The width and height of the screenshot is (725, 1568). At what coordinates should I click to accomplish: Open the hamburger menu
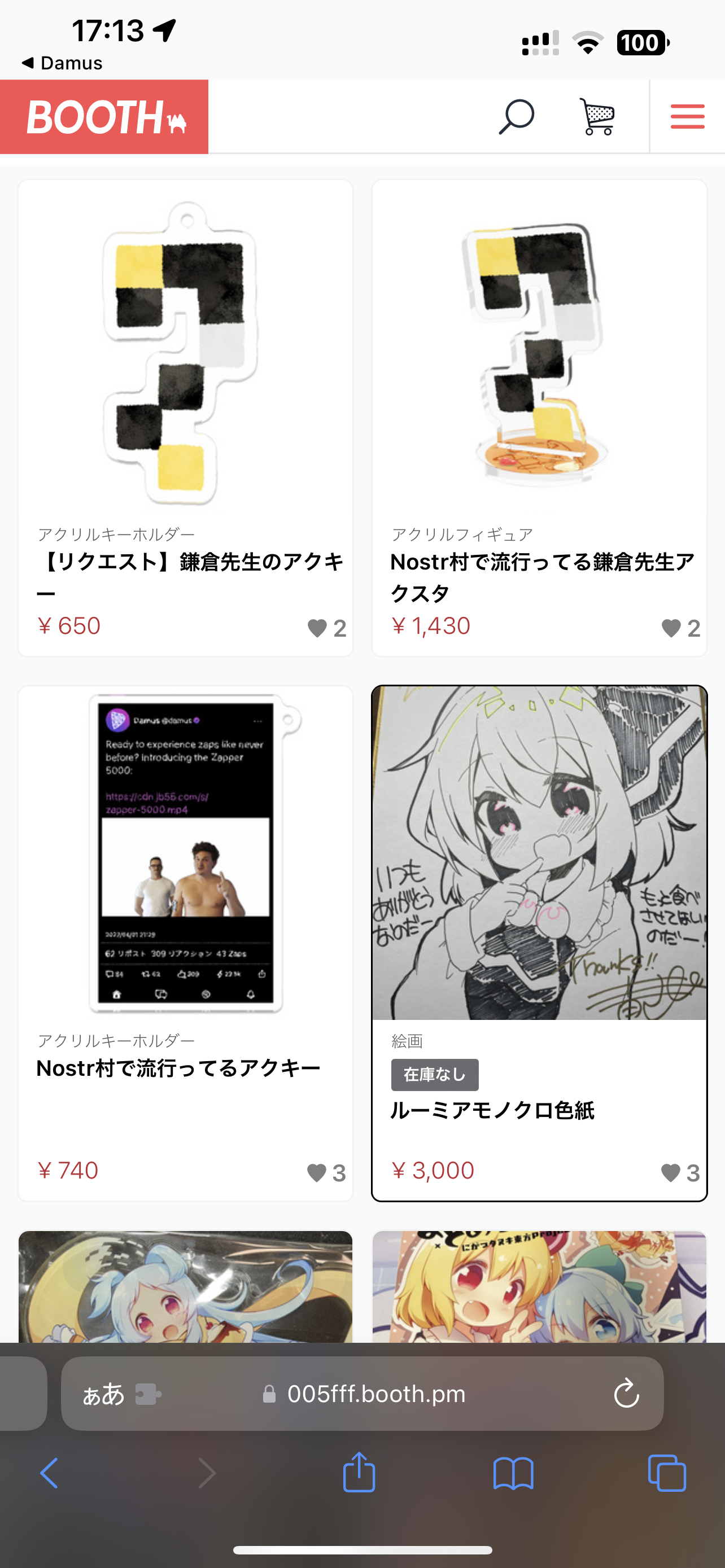[x=687, y=116]
